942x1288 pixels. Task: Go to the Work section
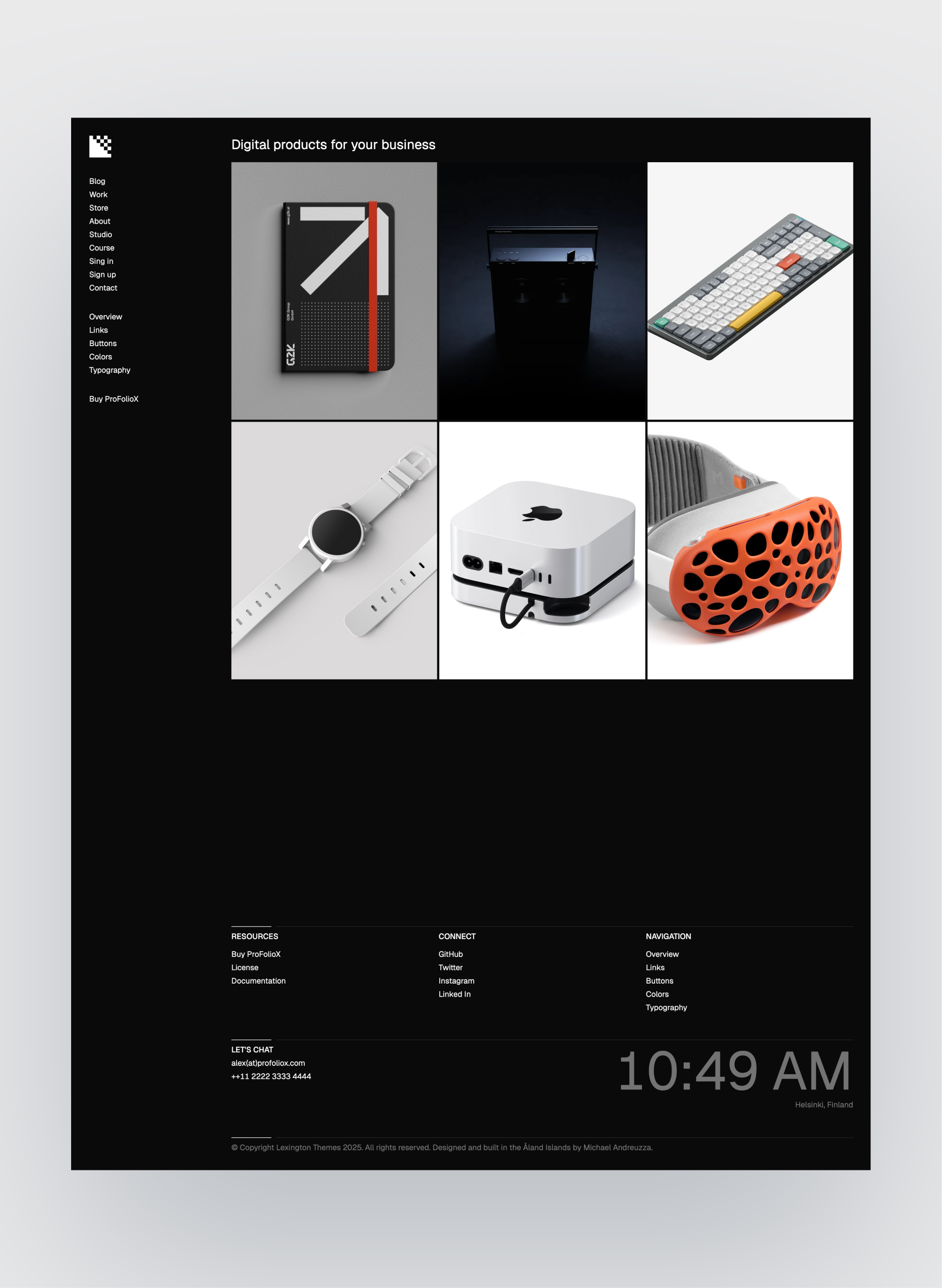[x=98, y=195]
